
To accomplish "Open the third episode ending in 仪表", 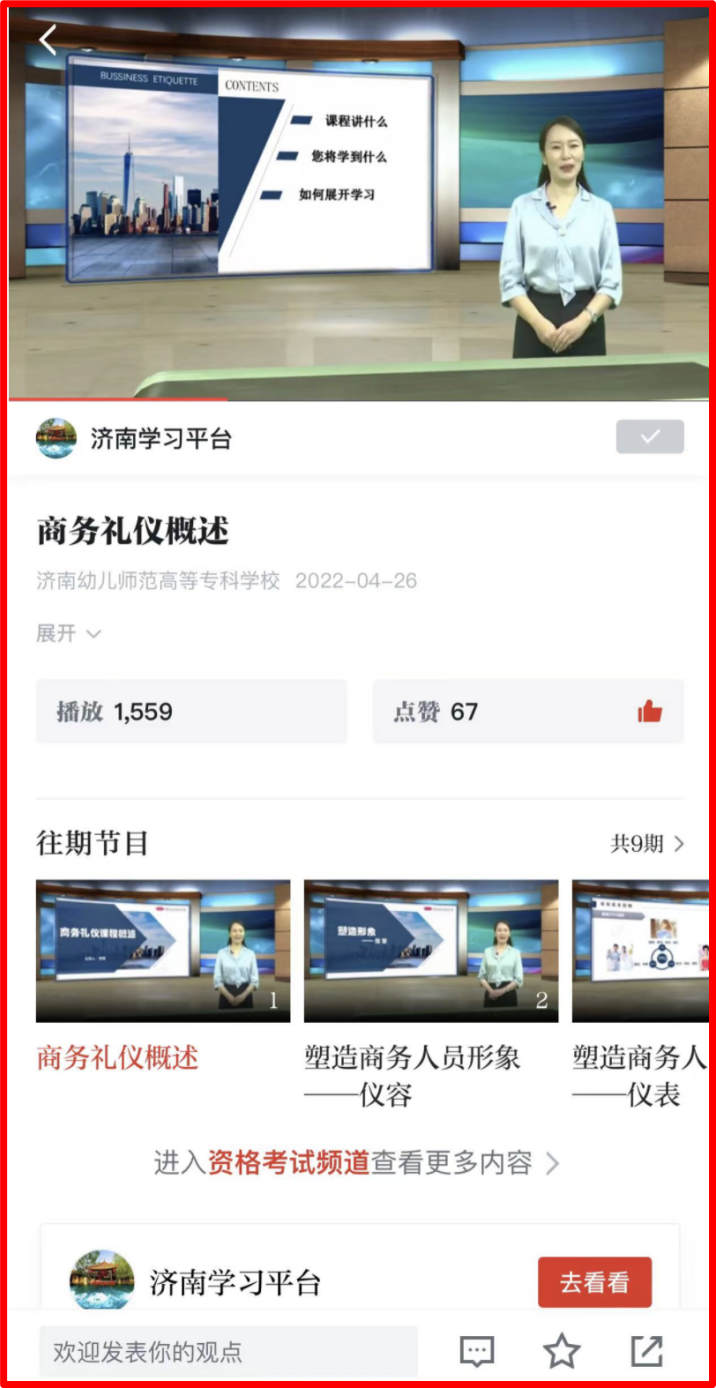I will coord(640,951).
